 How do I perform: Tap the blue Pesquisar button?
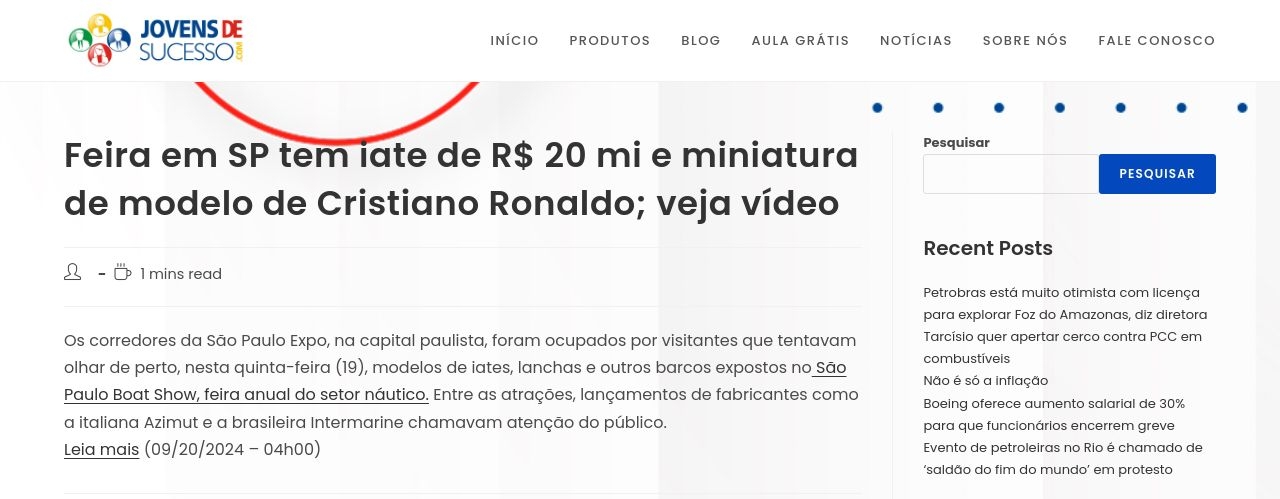(x=1156, y=174)
